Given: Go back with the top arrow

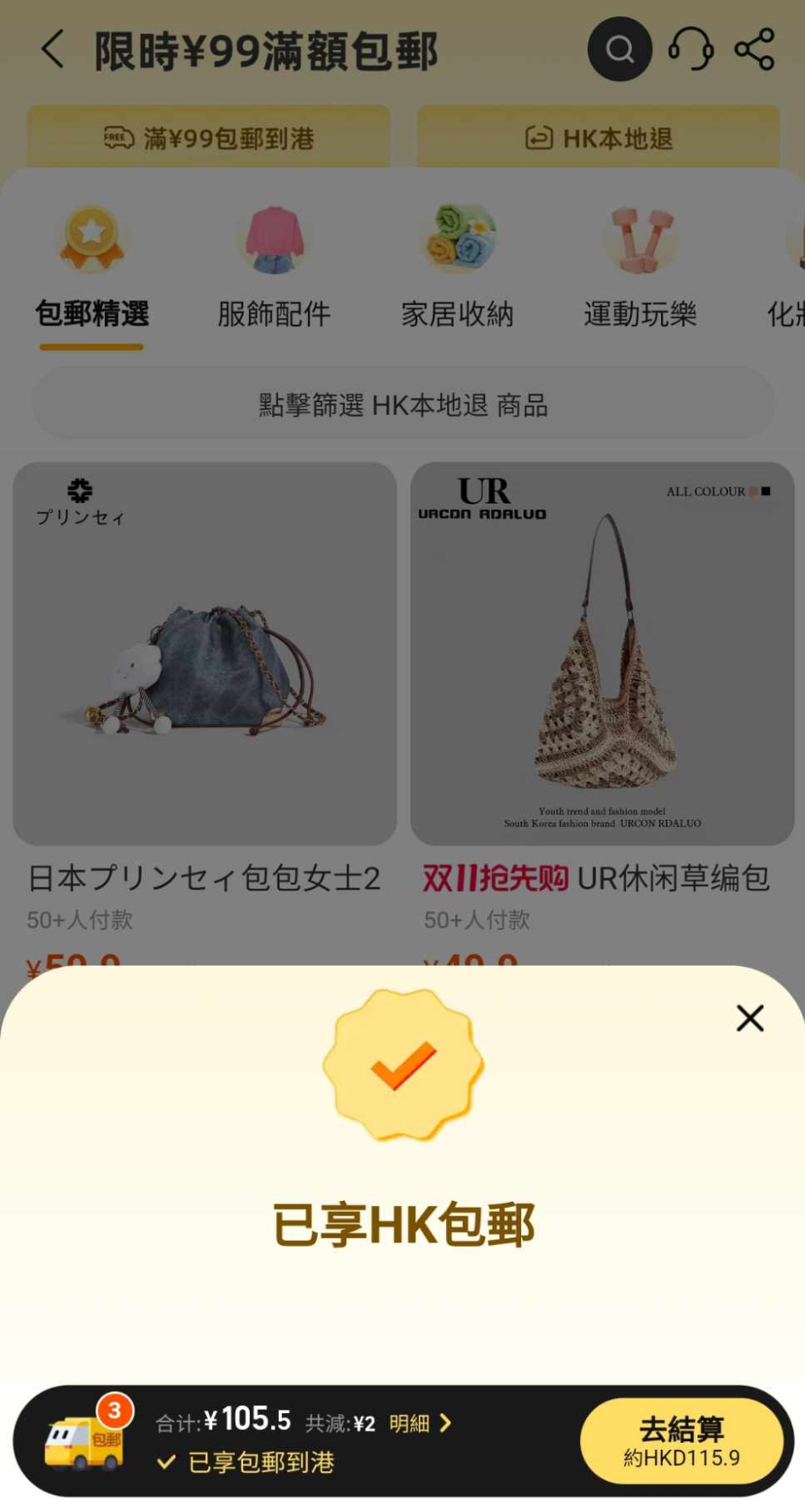Looking at the screenshot, I should pos(53,49).
